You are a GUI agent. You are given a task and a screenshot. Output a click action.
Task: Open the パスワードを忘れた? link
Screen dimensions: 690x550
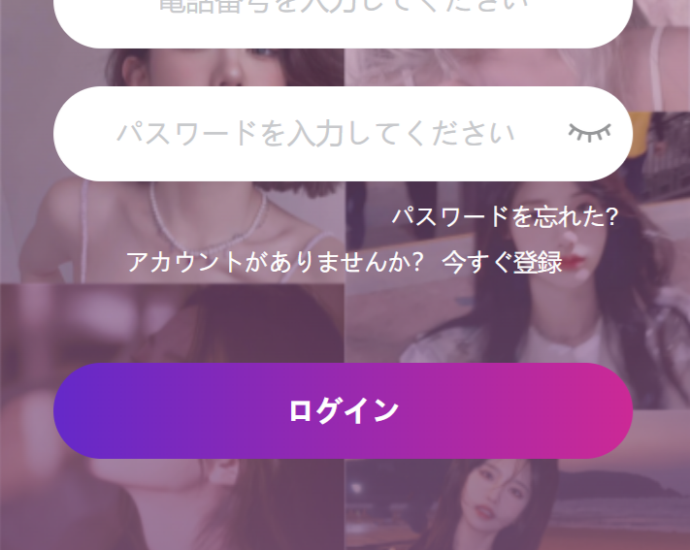click(x=505, y=216)
